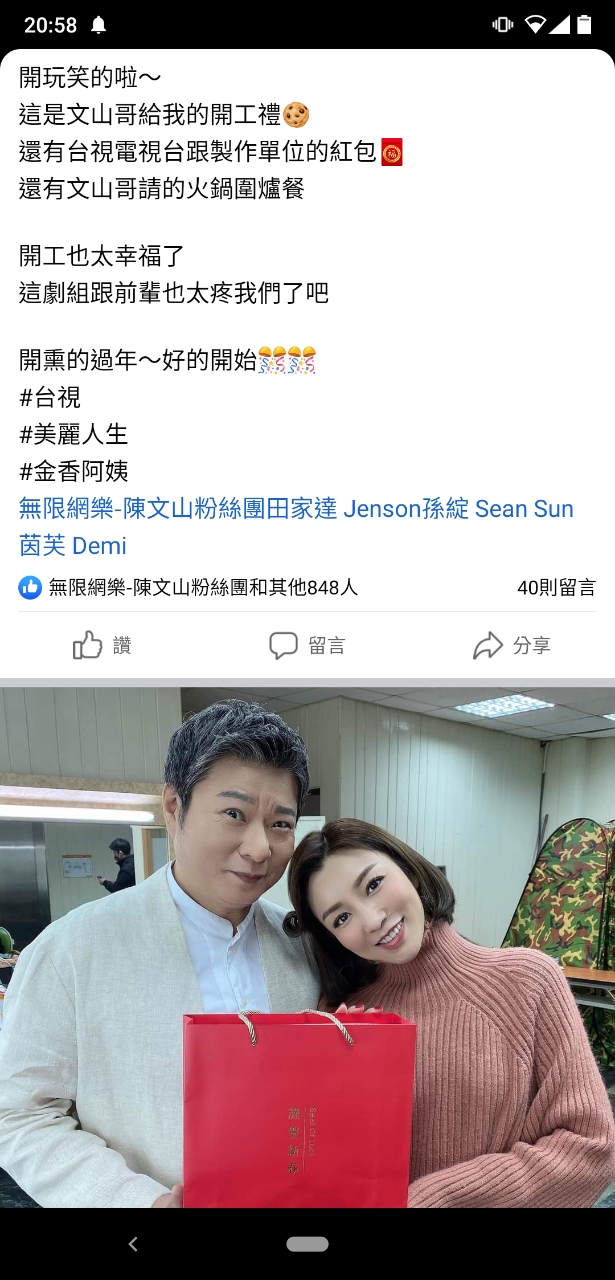Open hashtag #金香阿姨
Image resolution: width=615 pixels, height=1280 pixels.
pyautogui.click(x=73, y=471)
